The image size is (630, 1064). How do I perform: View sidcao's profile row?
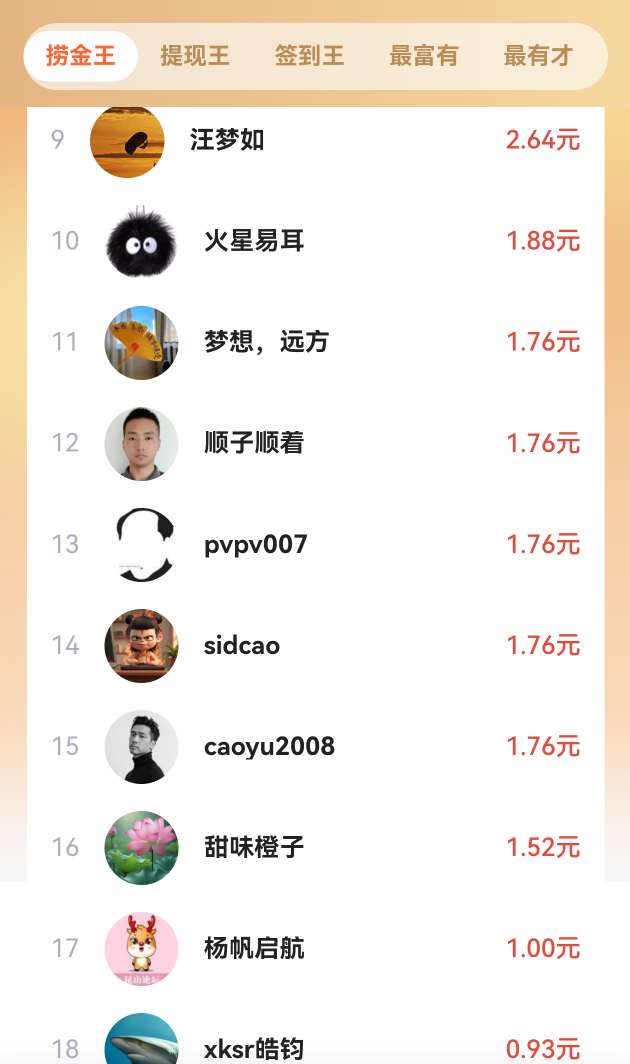242,645
